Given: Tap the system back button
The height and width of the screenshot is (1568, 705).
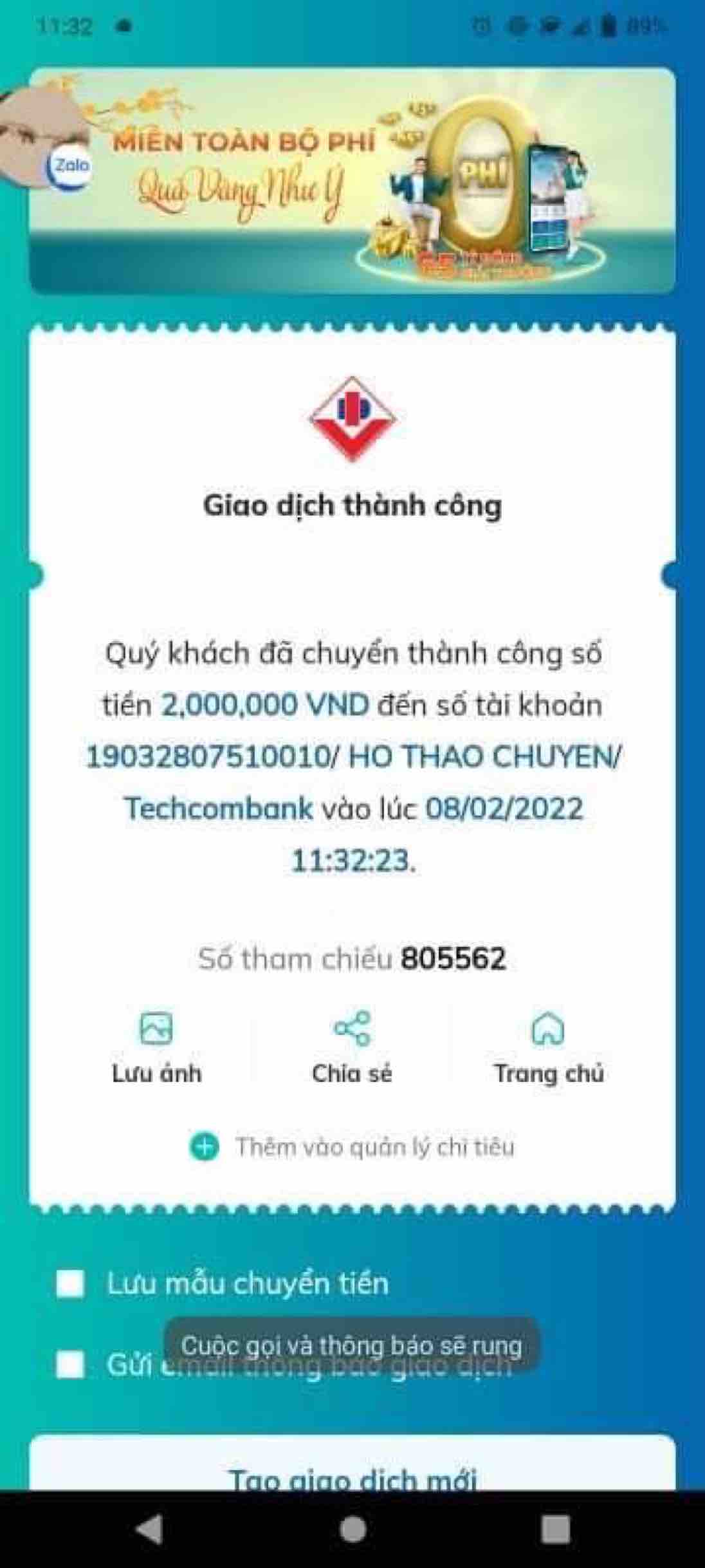Looking at the screenshot, I should coord(149,1528).
